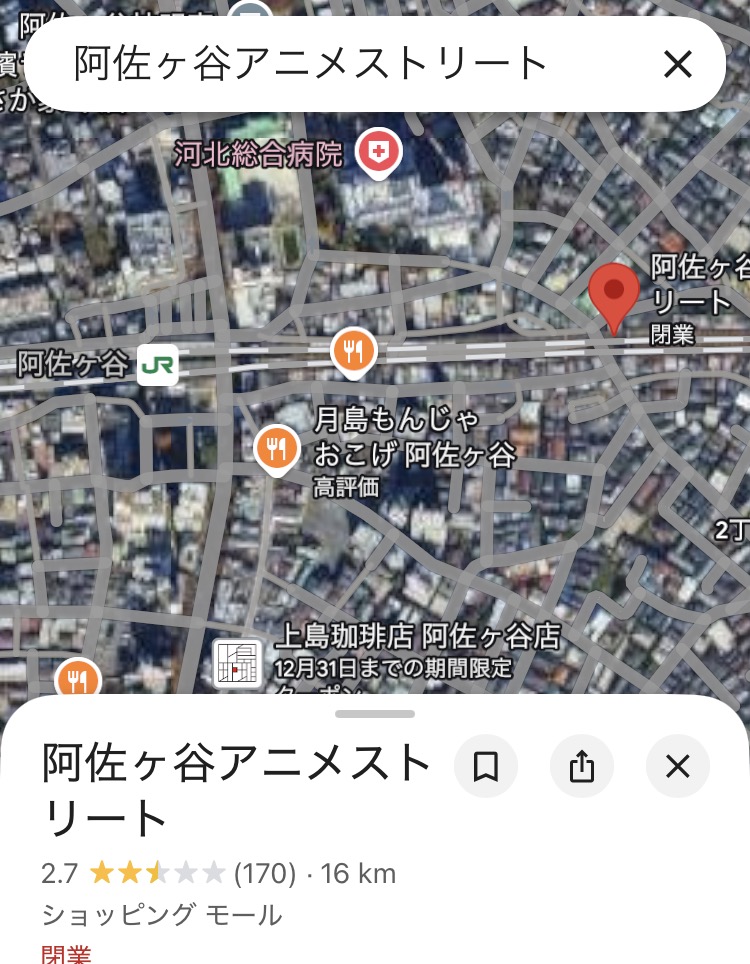Image resolution: width=750 pixels, height=964 pixels.
Task: Expand the place card using its handle
Action: tap(375, 714)
